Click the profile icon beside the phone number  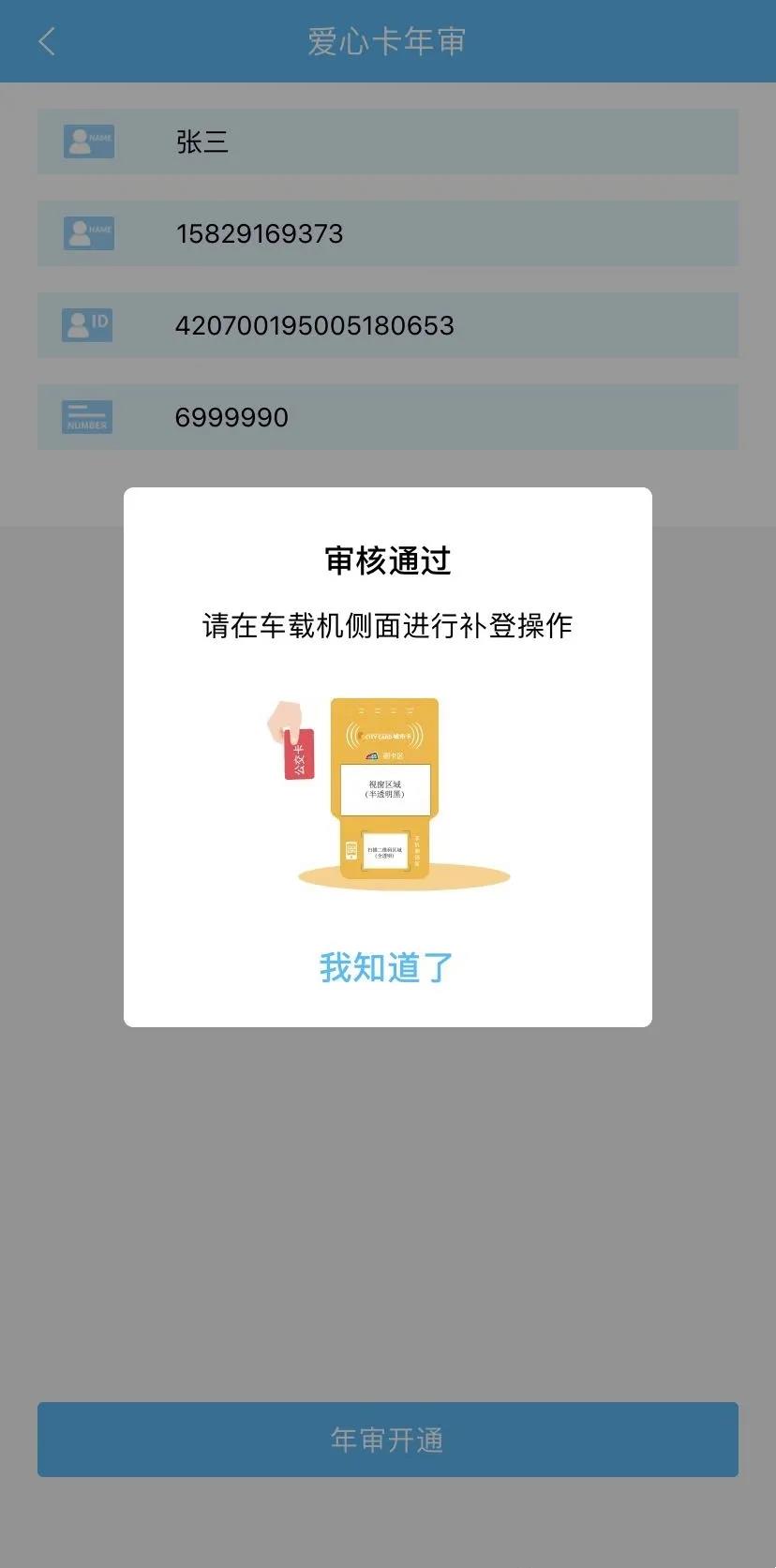[x=87, y=233]
